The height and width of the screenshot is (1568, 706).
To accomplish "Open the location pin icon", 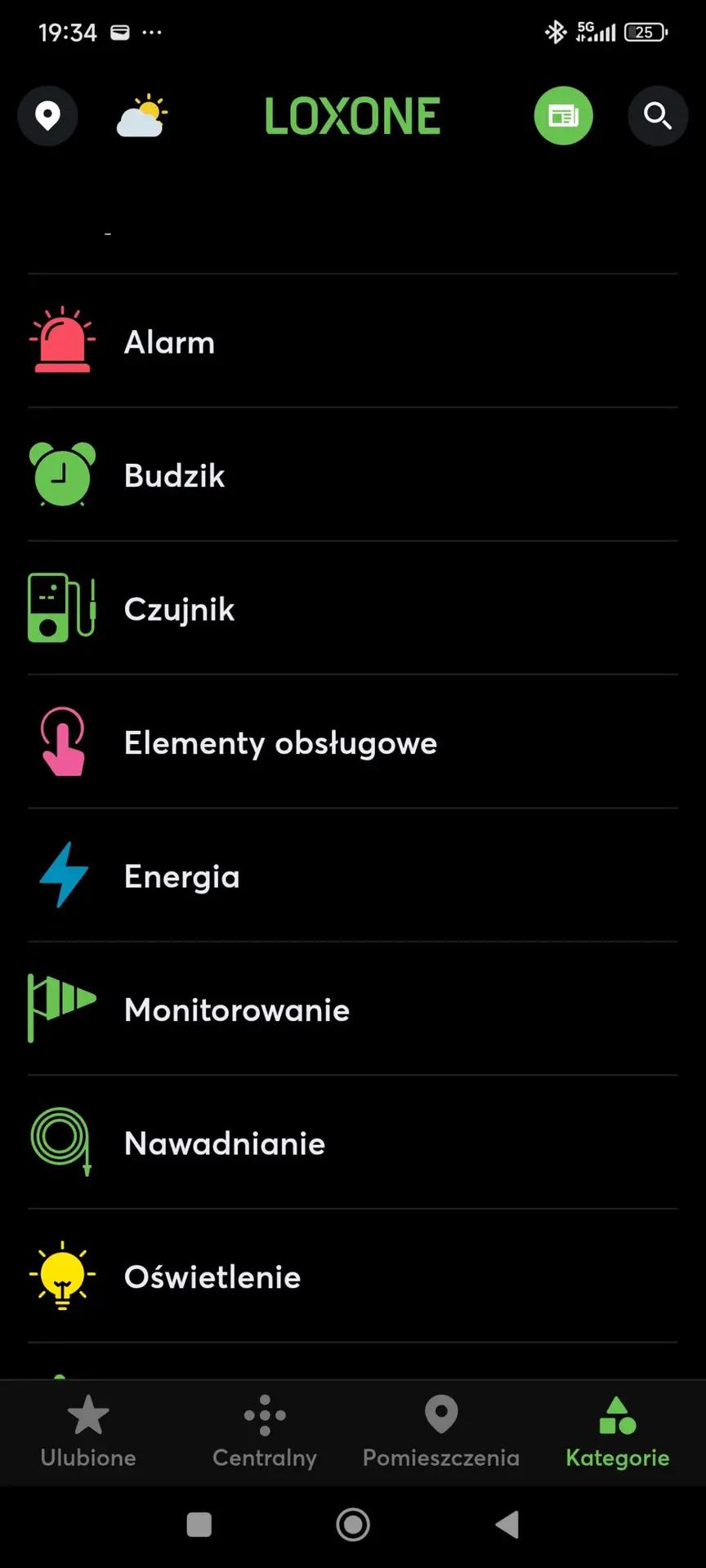I will [x=47, y=115].
